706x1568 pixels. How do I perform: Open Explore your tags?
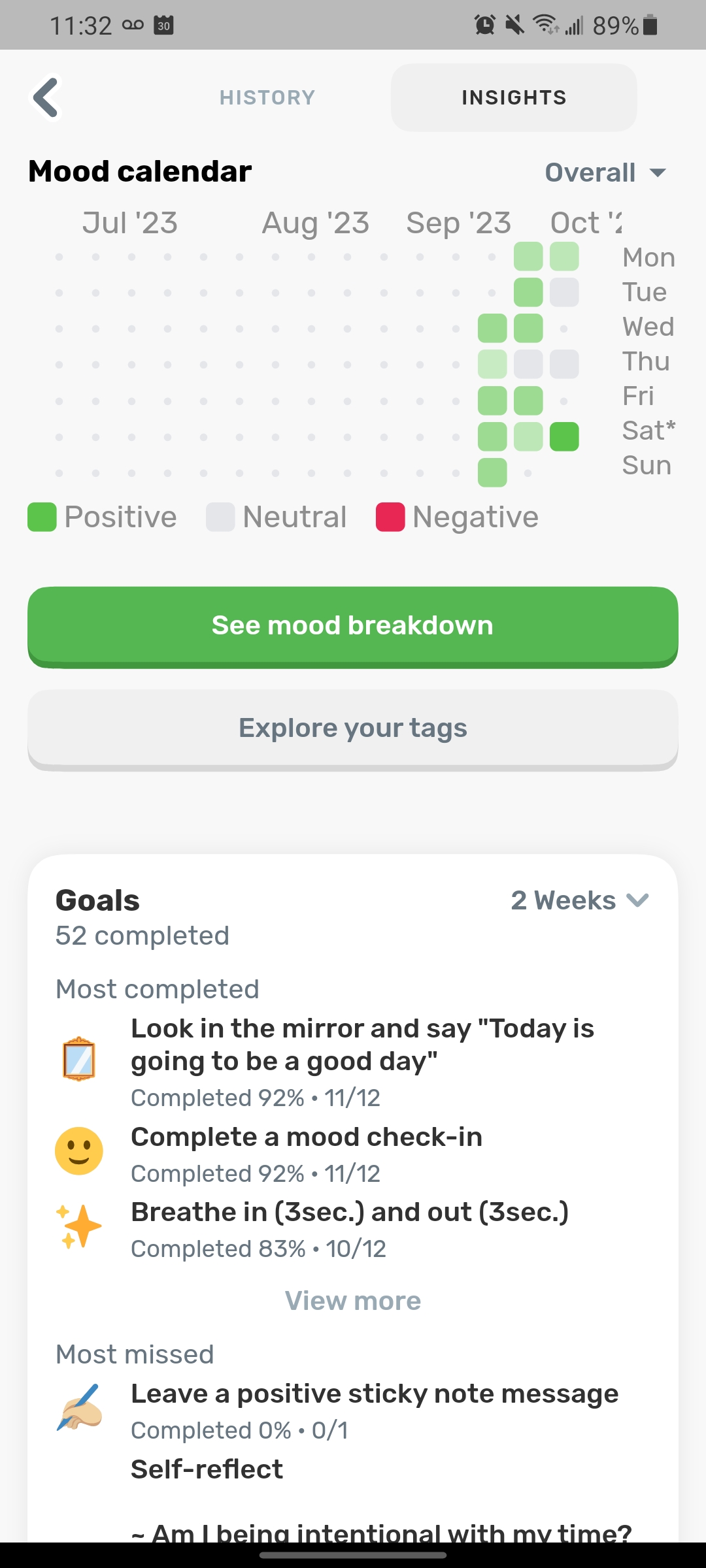click(x=353, y=727)
